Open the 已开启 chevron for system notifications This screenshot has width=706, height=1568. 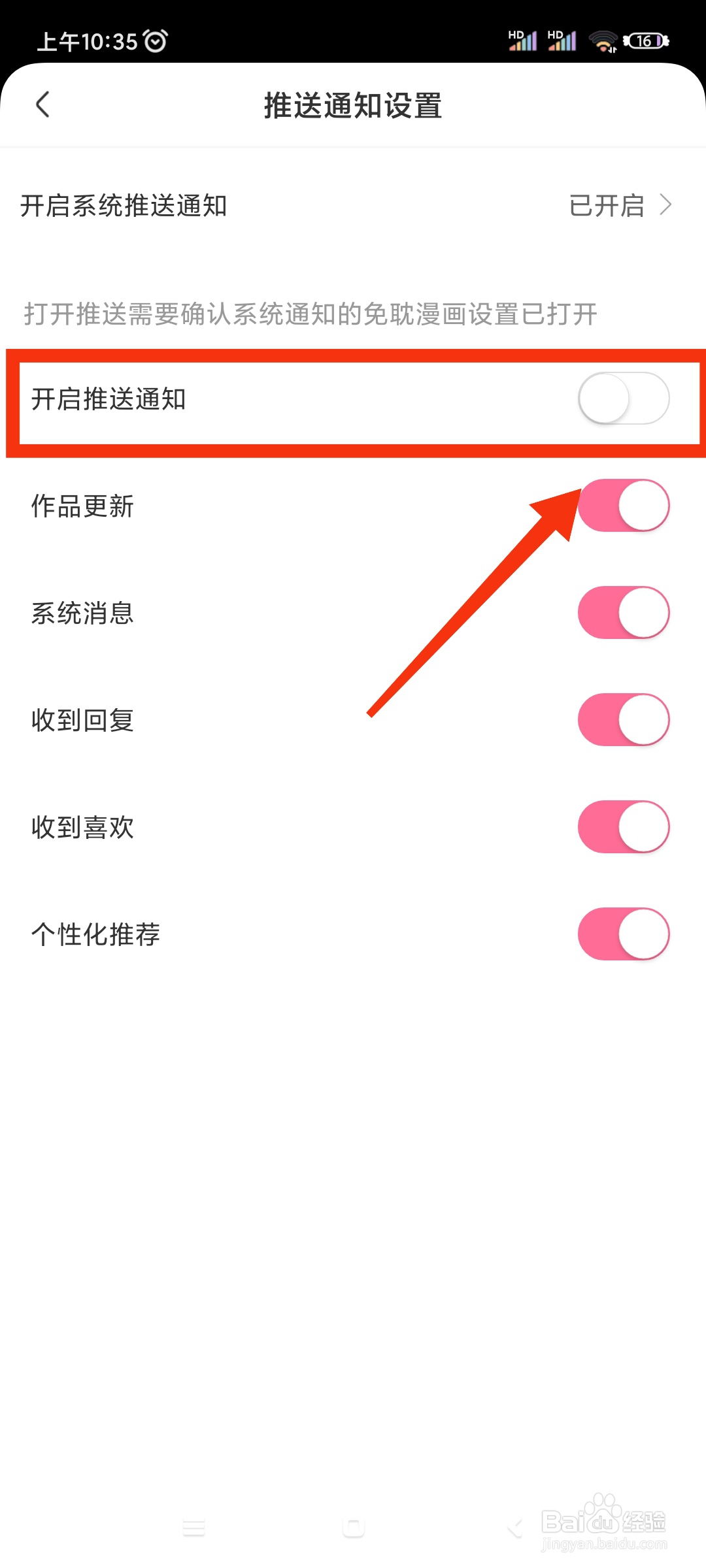[667, 205]
